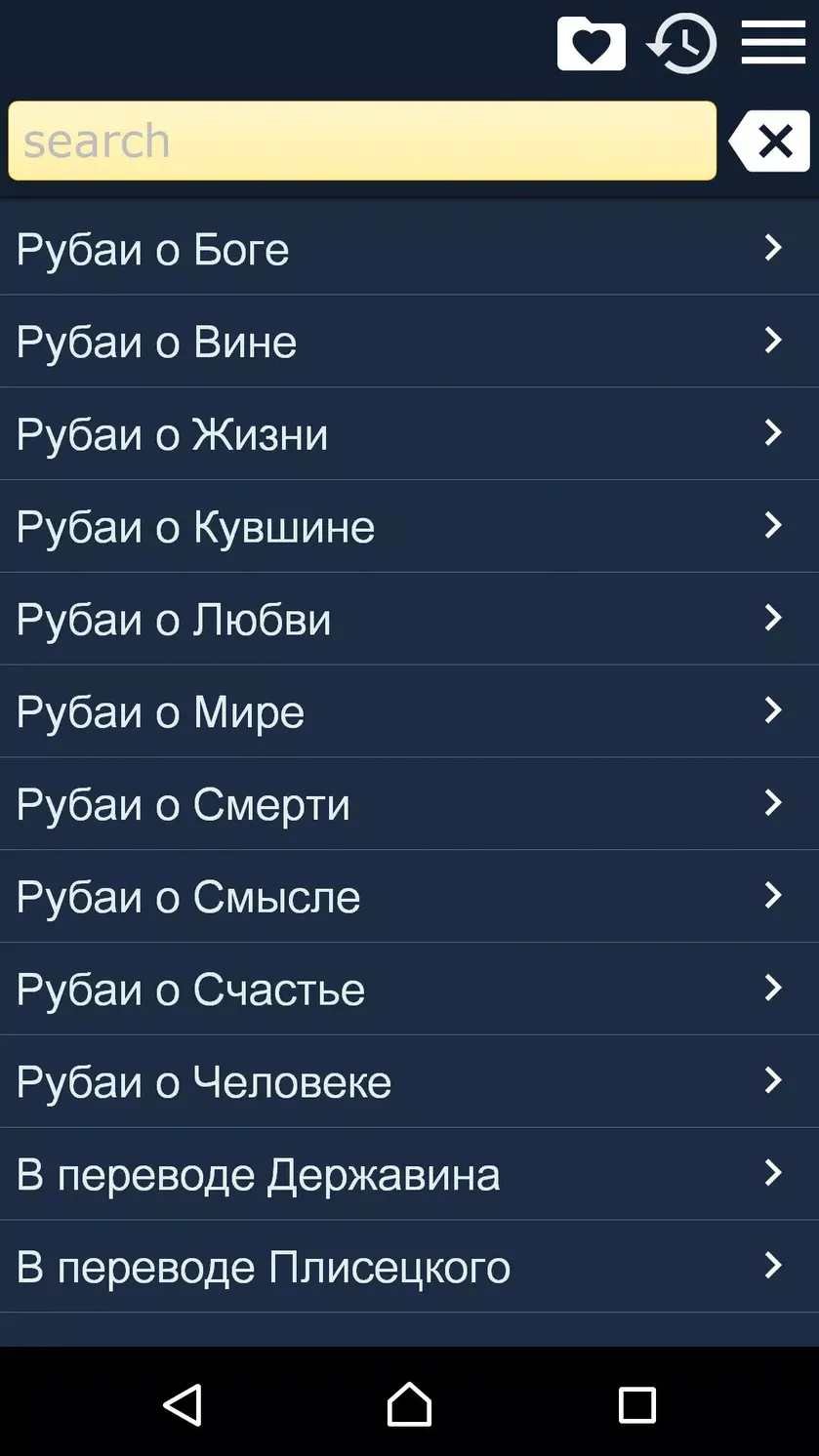Open Рубаи о Счастье
819x1456 pixels.
point(409,990)
